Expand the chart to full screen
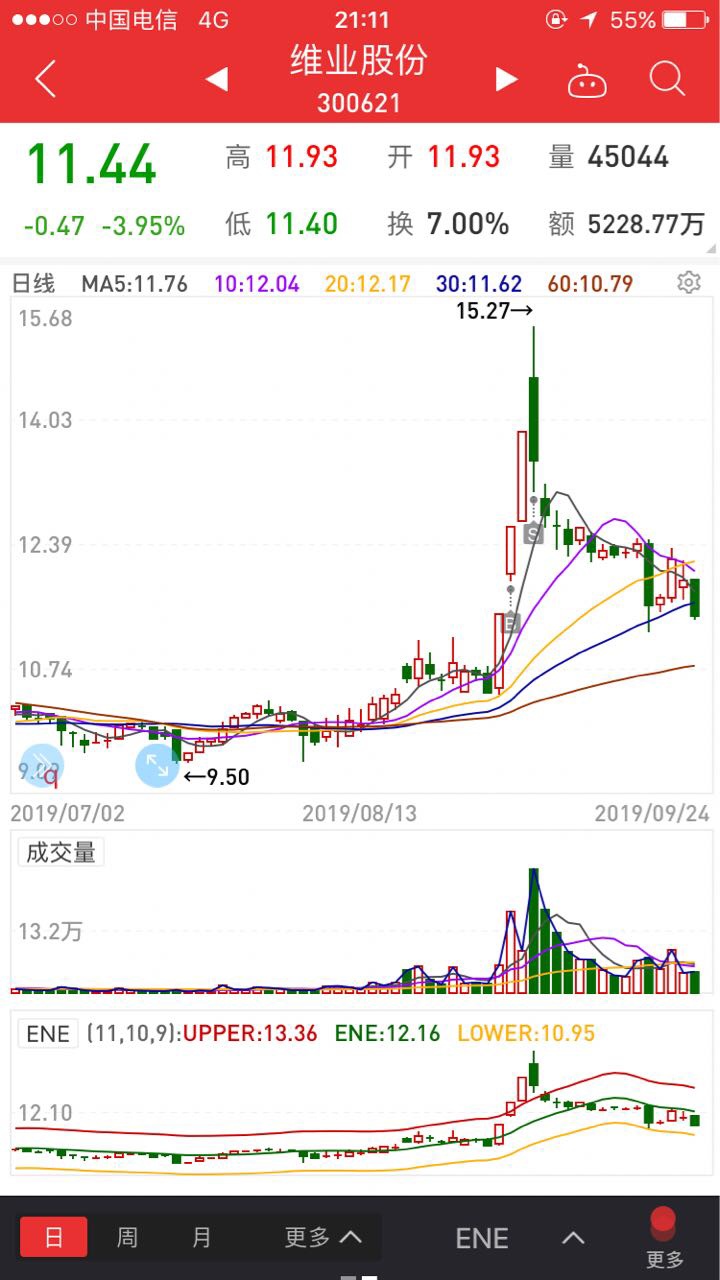Viewport: 720px width, 1280px height. 157,765
